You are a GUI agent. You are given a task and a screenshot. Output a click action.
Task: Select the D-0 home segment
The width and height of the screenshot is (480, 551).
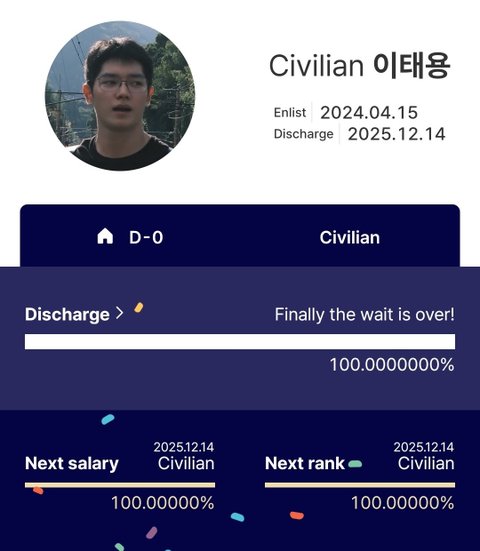tap(130, 237)
